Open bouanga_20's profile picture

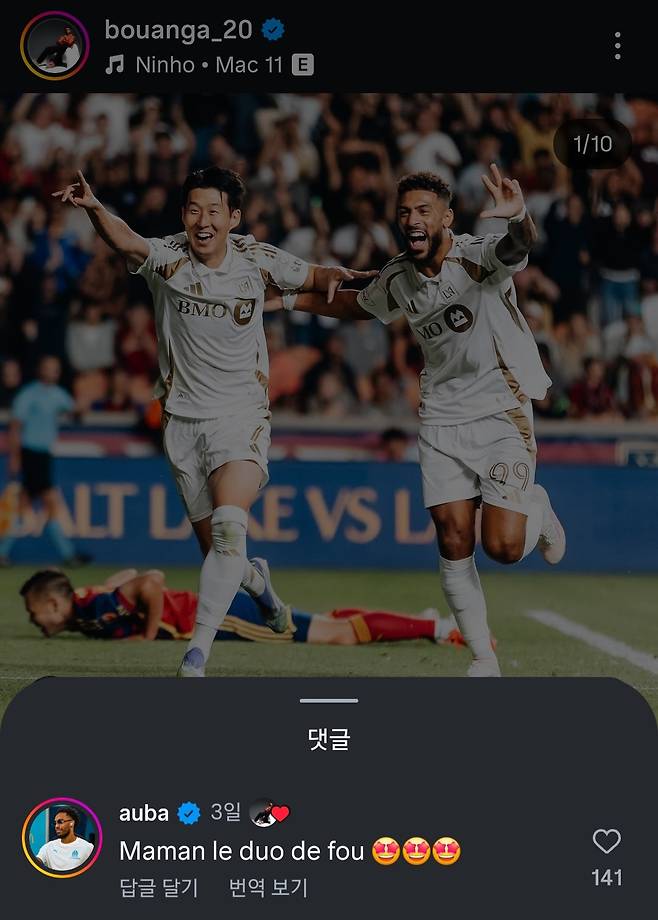pyautogui.click(x=54, y=46)
